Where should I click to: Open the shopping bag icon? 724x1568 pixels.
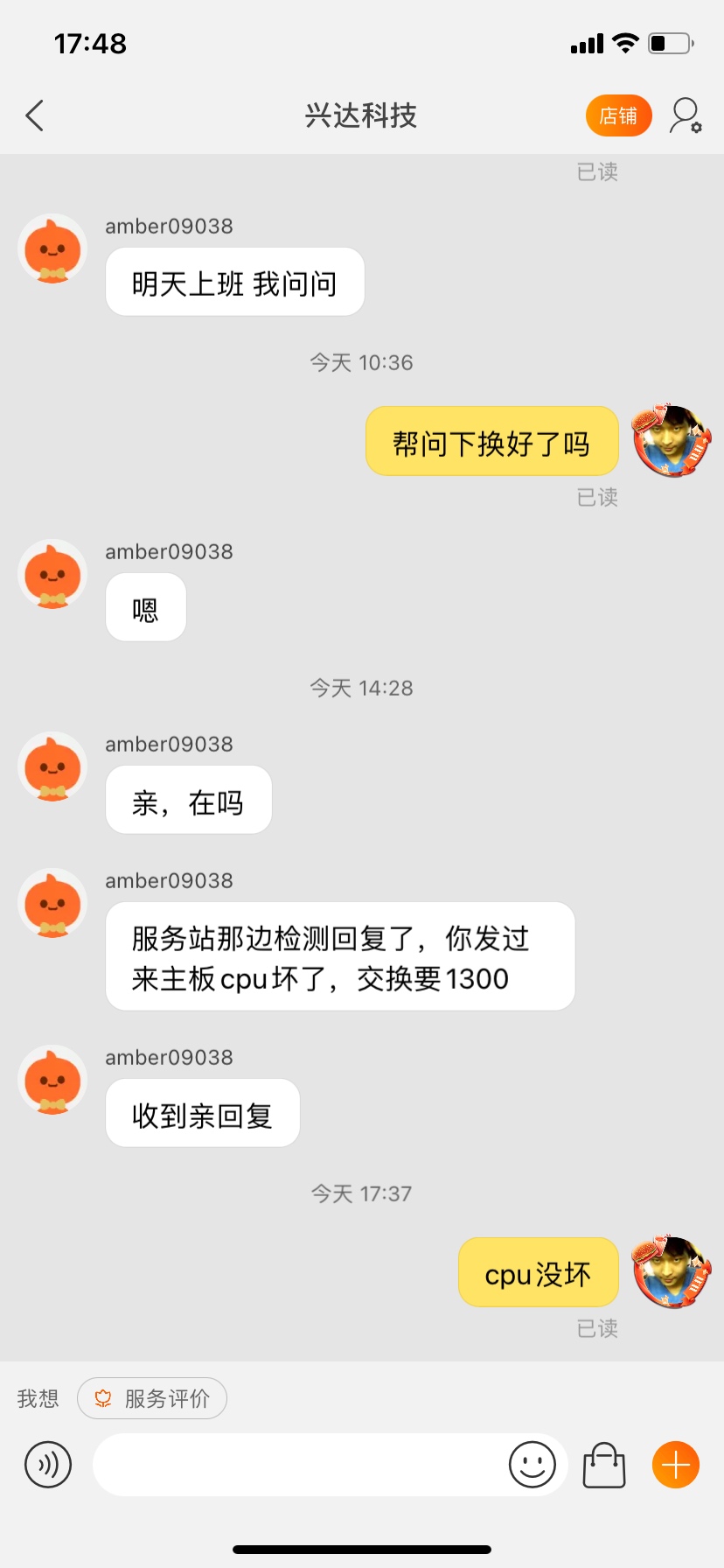[x=604, y=1465]
